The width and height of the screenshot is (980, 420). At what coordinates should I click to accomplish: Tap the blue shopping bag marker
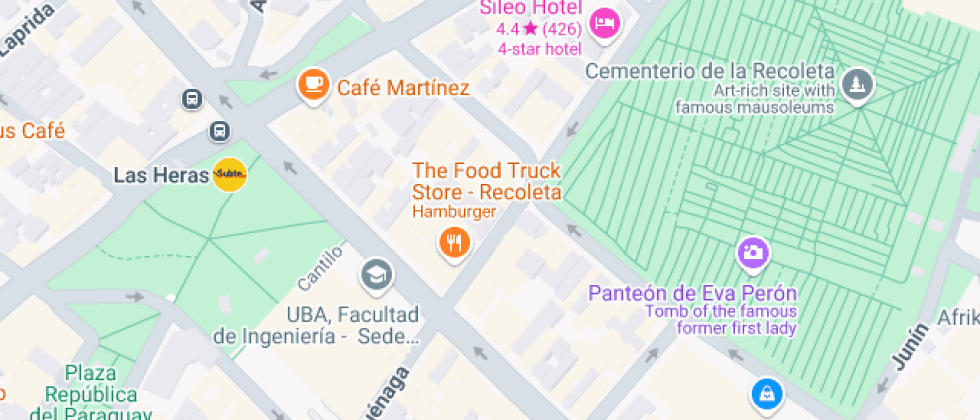click(765, 393)
